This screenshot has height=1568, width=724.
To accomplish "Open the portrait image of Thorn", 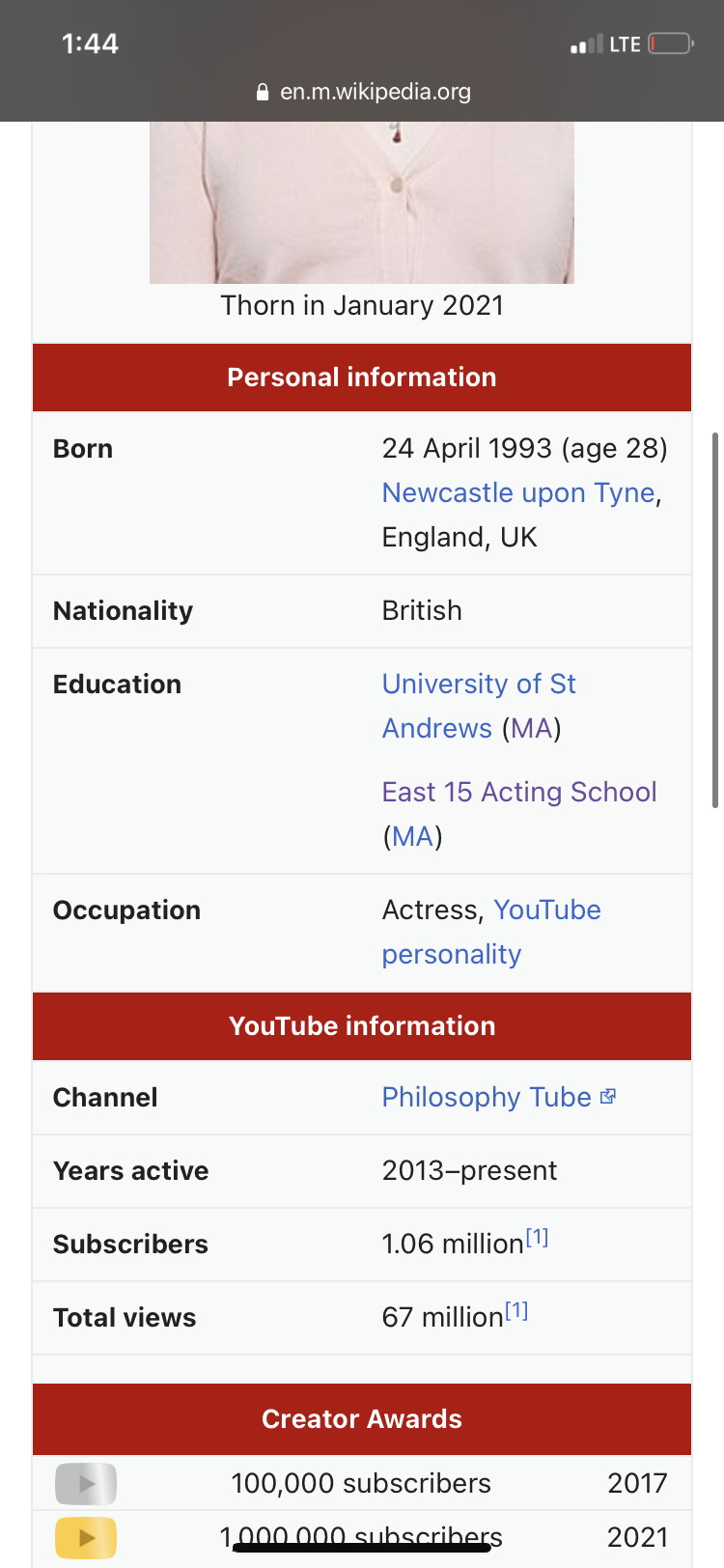I will [362, 202].
